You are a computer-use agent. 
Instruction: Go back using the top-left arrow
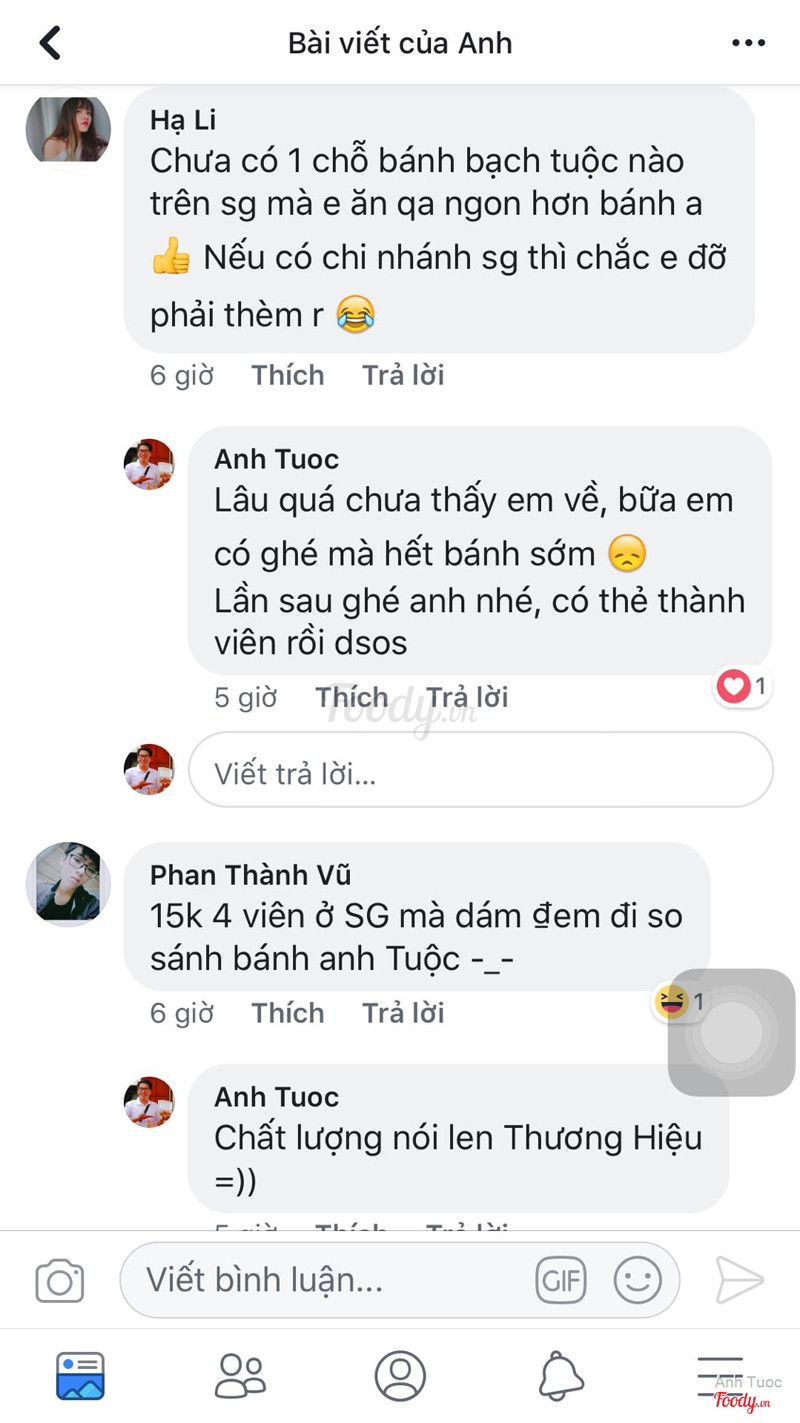(x=50, y=43)
